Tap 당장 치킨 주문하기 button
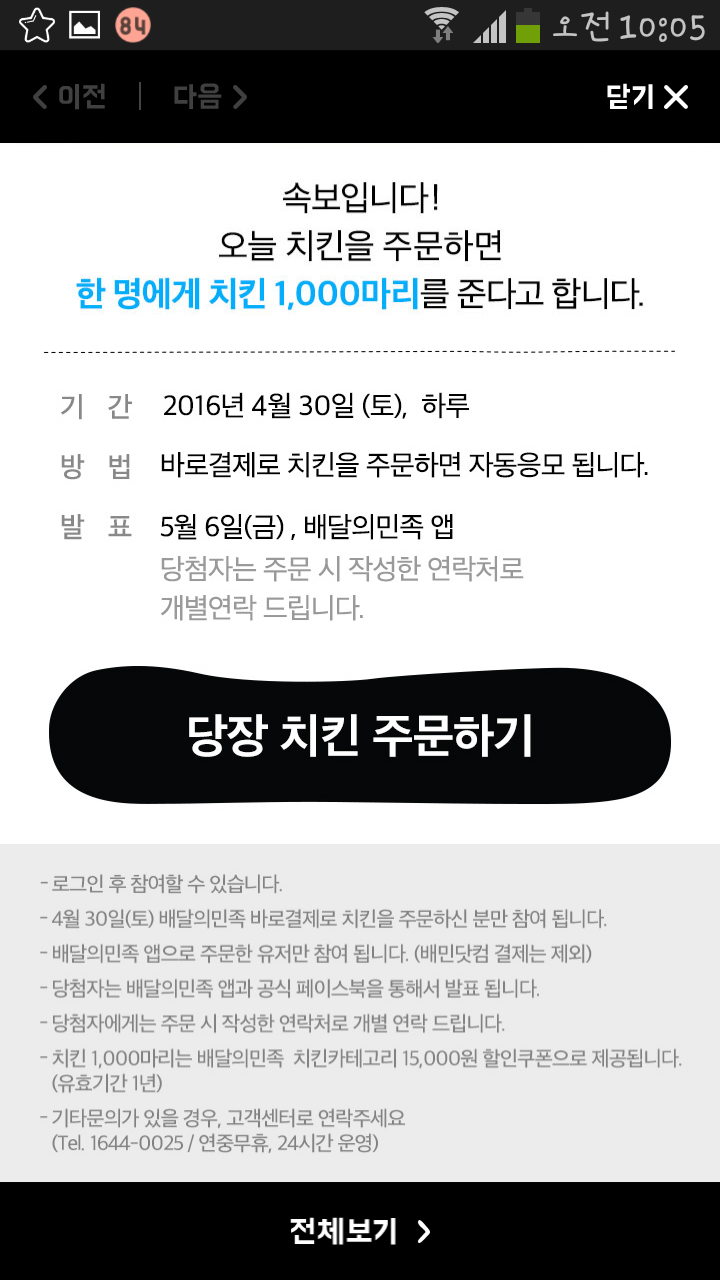720x1280 pixels. click(360, 737)
